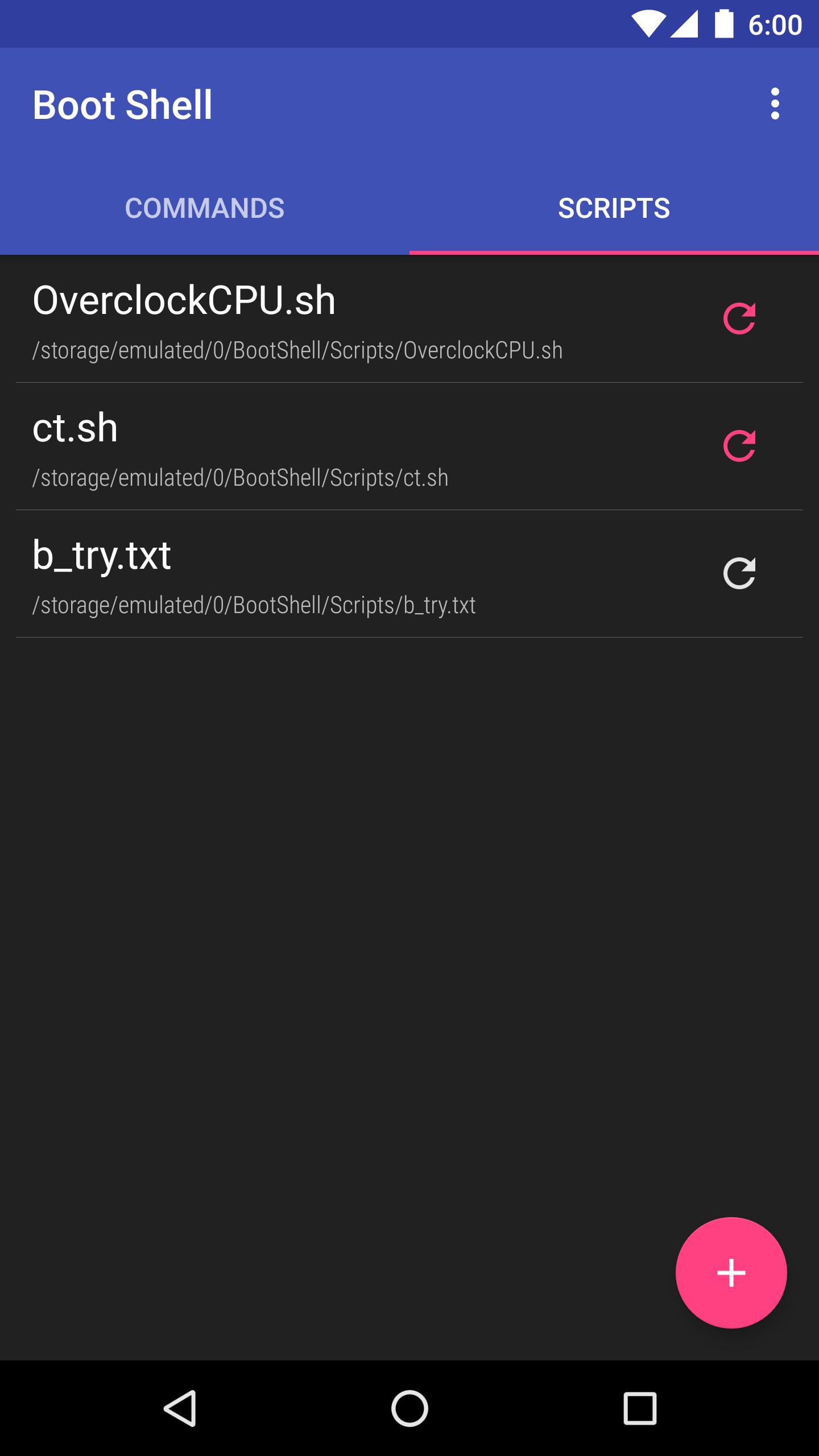The image size is (819, 1456).
Task: Switch to the Commands tab
Action: [x=205, y=208]
